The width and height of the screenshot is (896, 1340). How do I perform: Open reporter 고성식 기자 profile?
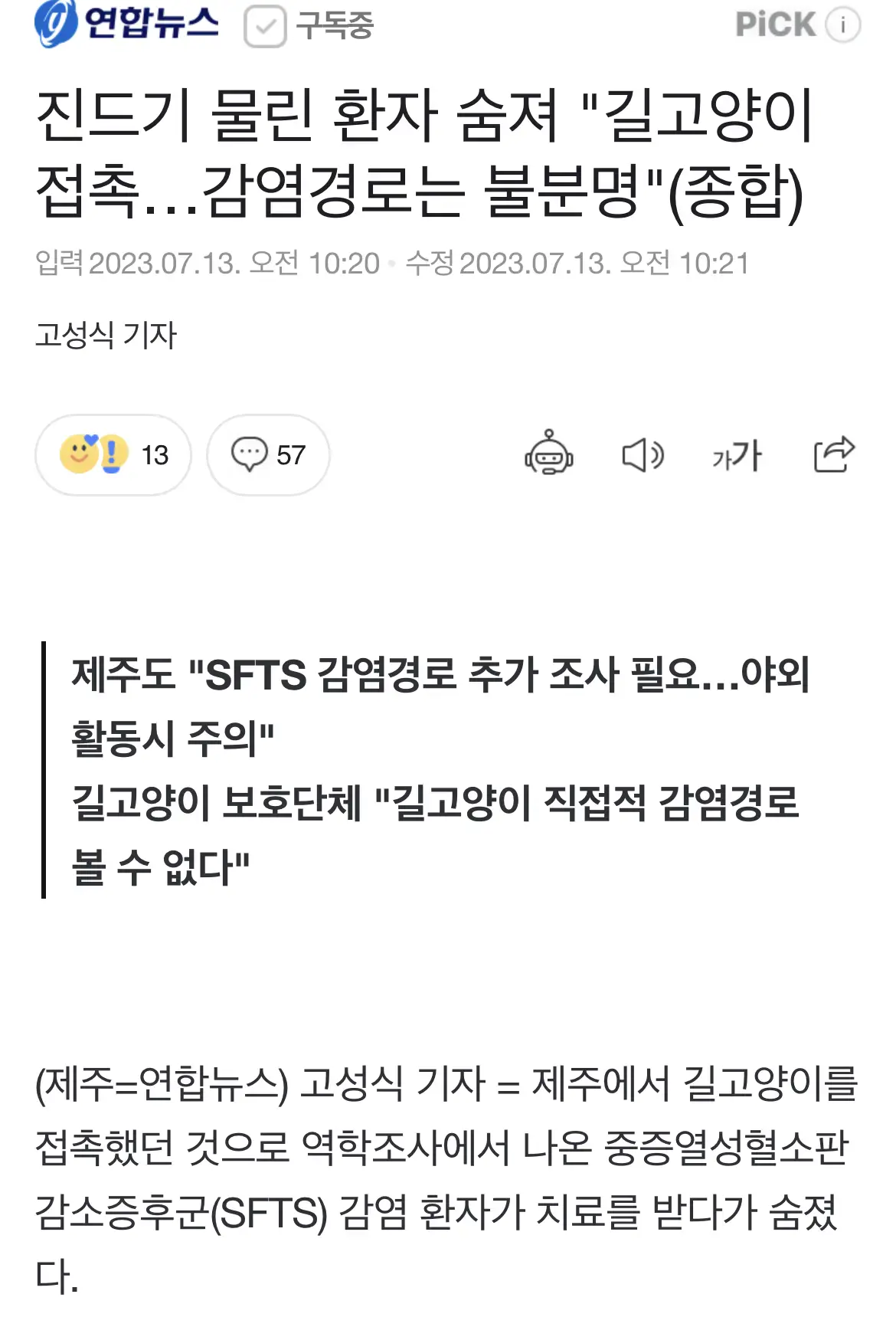point(106,335)
